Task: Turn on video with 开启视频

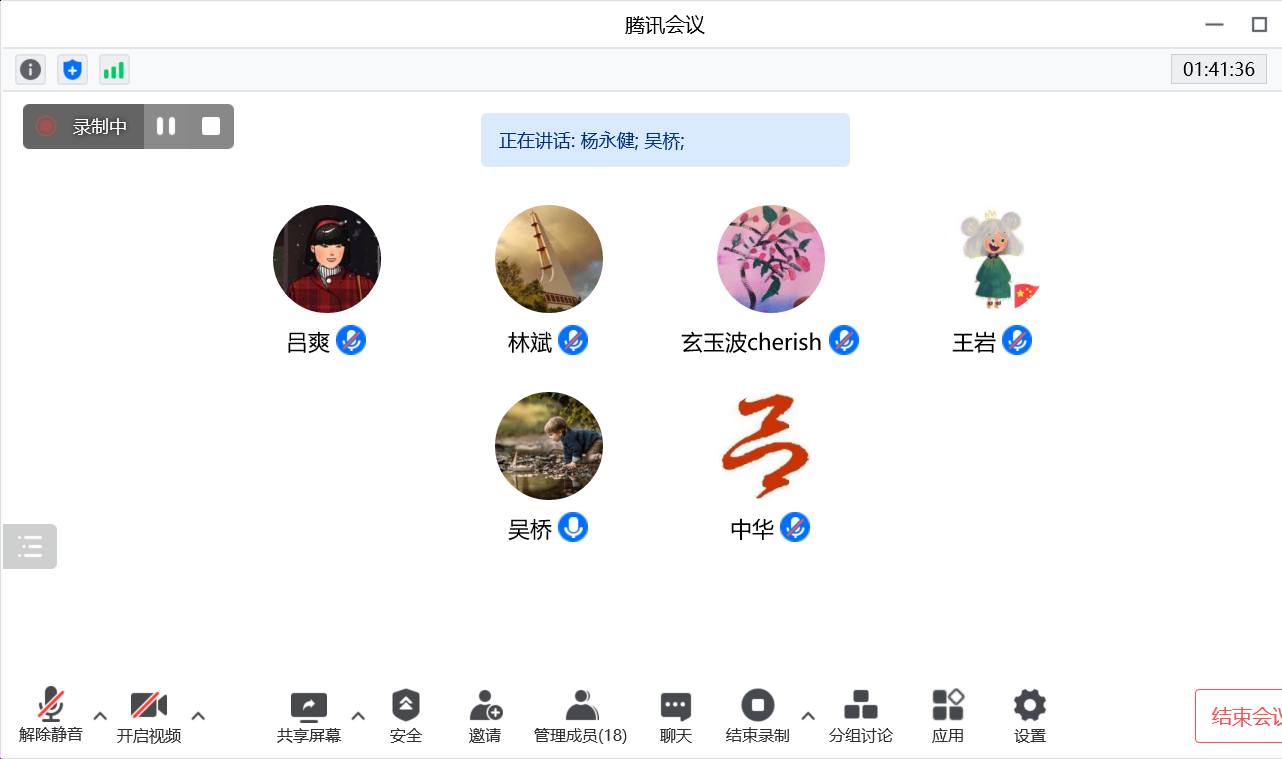Action: point(149,715)
